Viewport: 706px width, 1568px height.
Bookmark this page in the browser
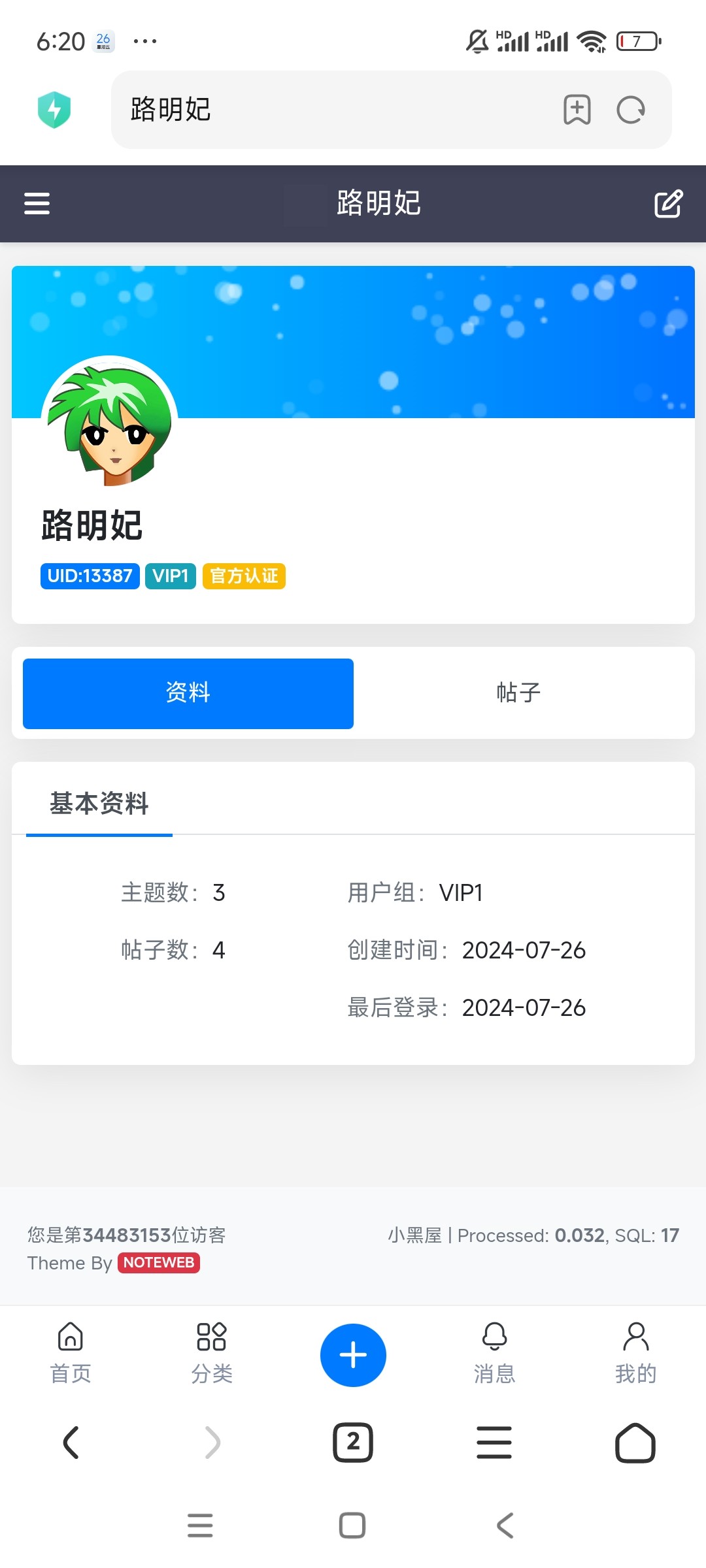coord(577,110)
